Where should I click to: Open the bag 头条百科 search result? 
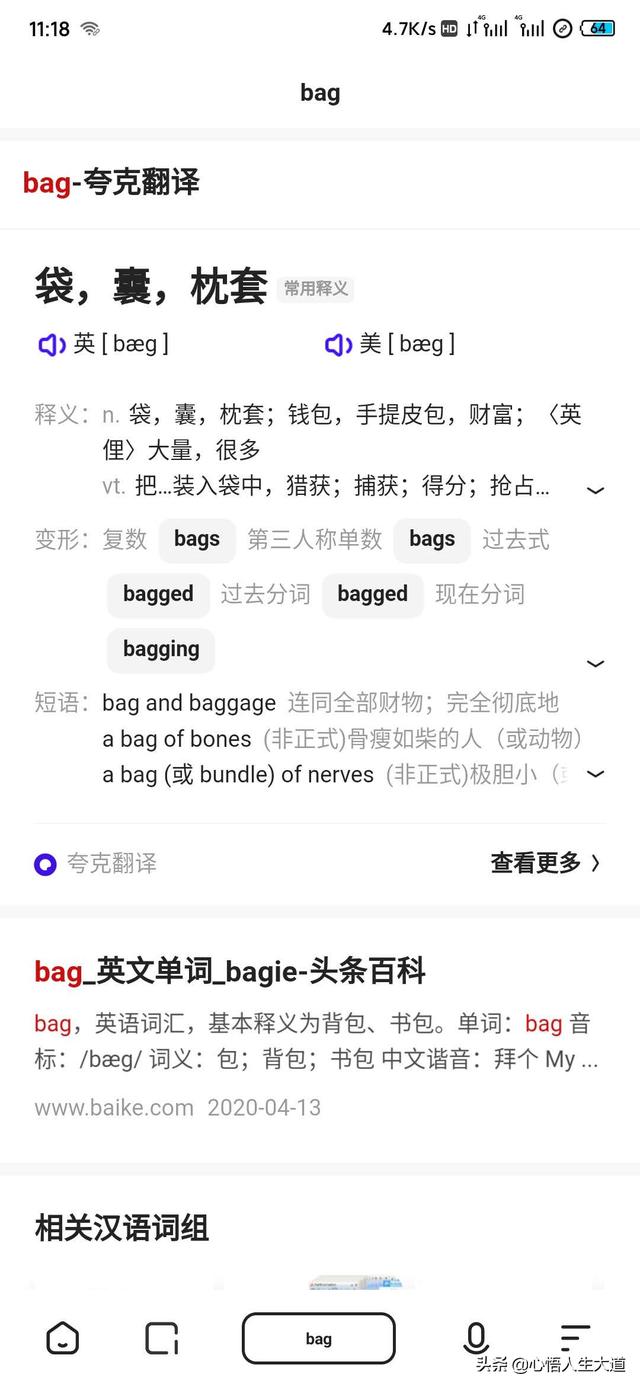pos(230,970)
